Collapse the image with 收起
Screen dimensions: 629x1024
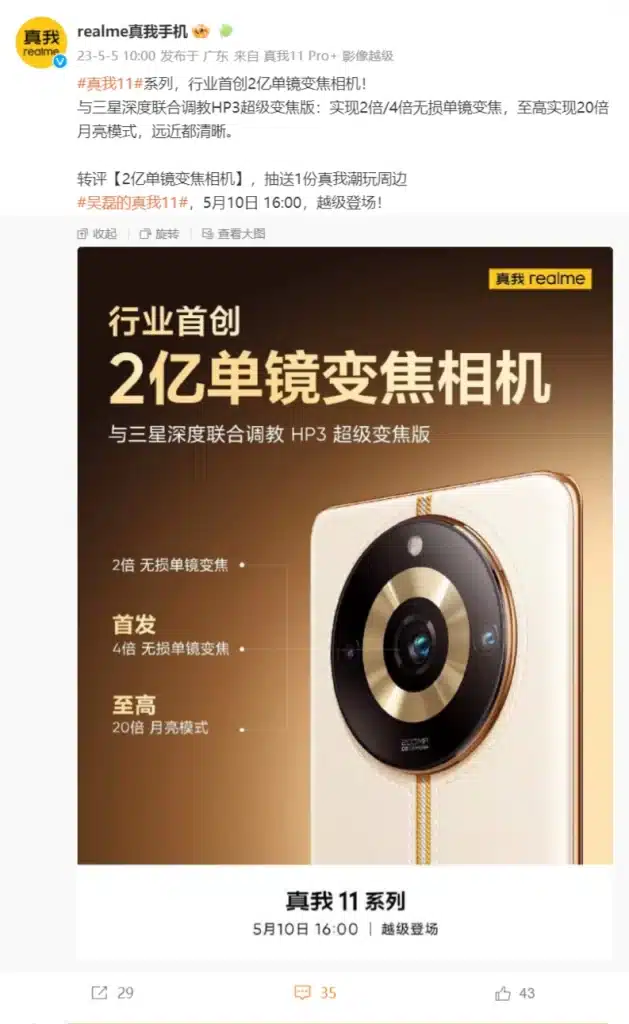[97, 234]
